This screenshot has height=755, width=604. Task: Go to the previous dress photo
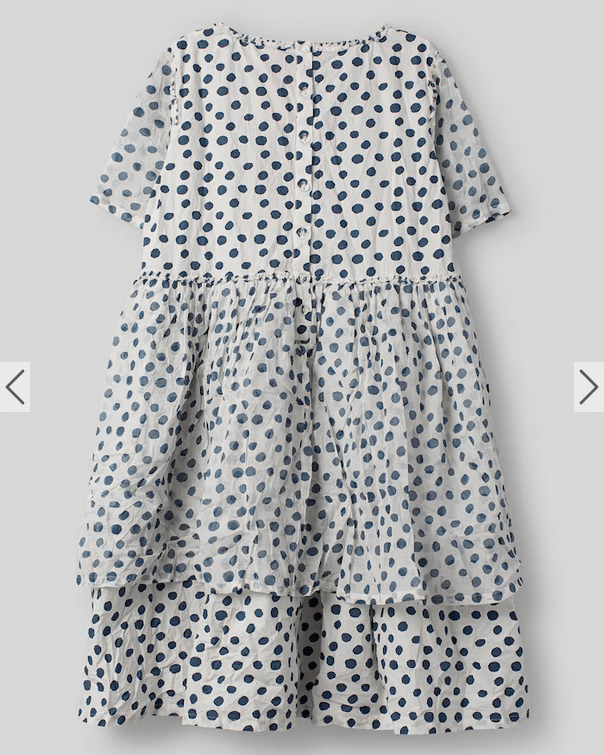pos(14,387)
